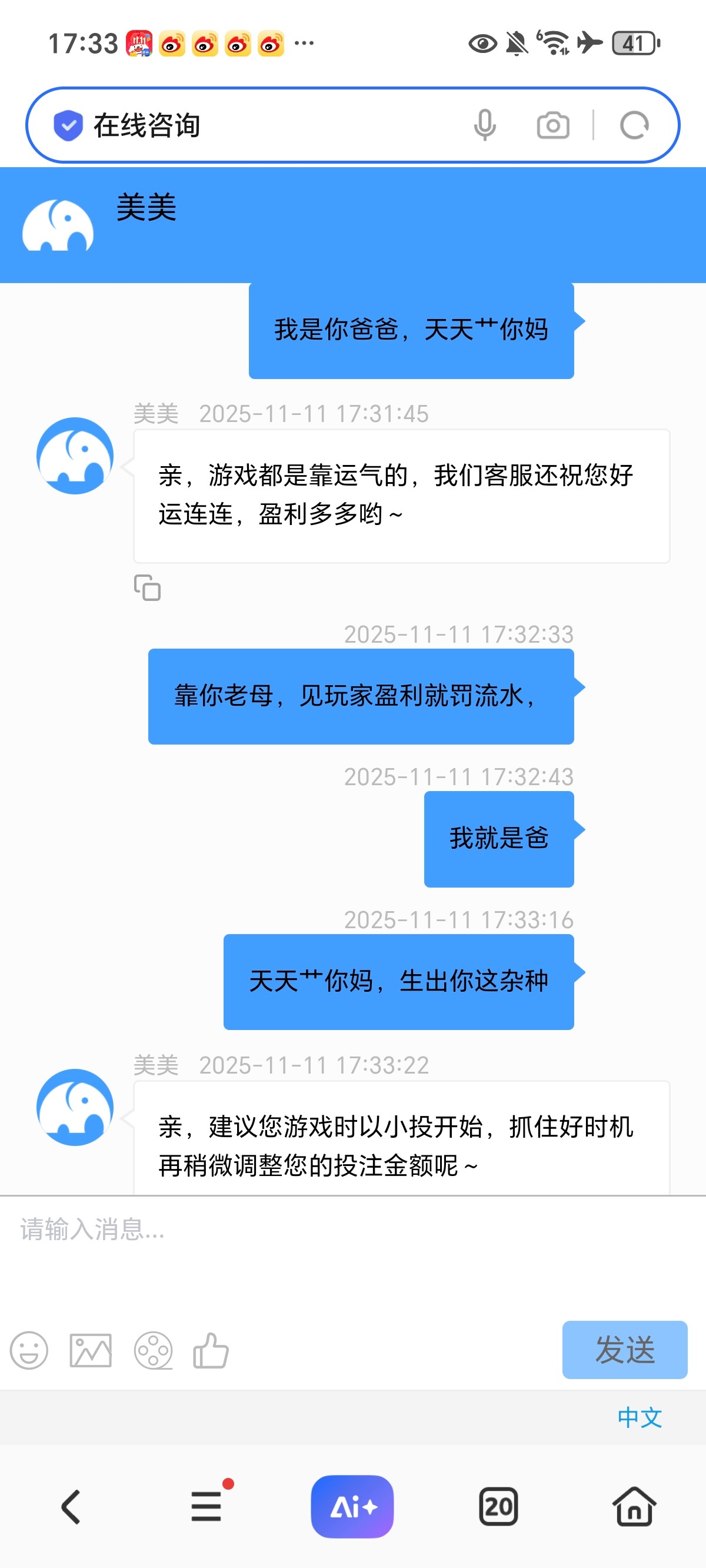The image size is (706, 1568).
Task: Go back with browser back arrow
Action: (x=71, y=1507)
